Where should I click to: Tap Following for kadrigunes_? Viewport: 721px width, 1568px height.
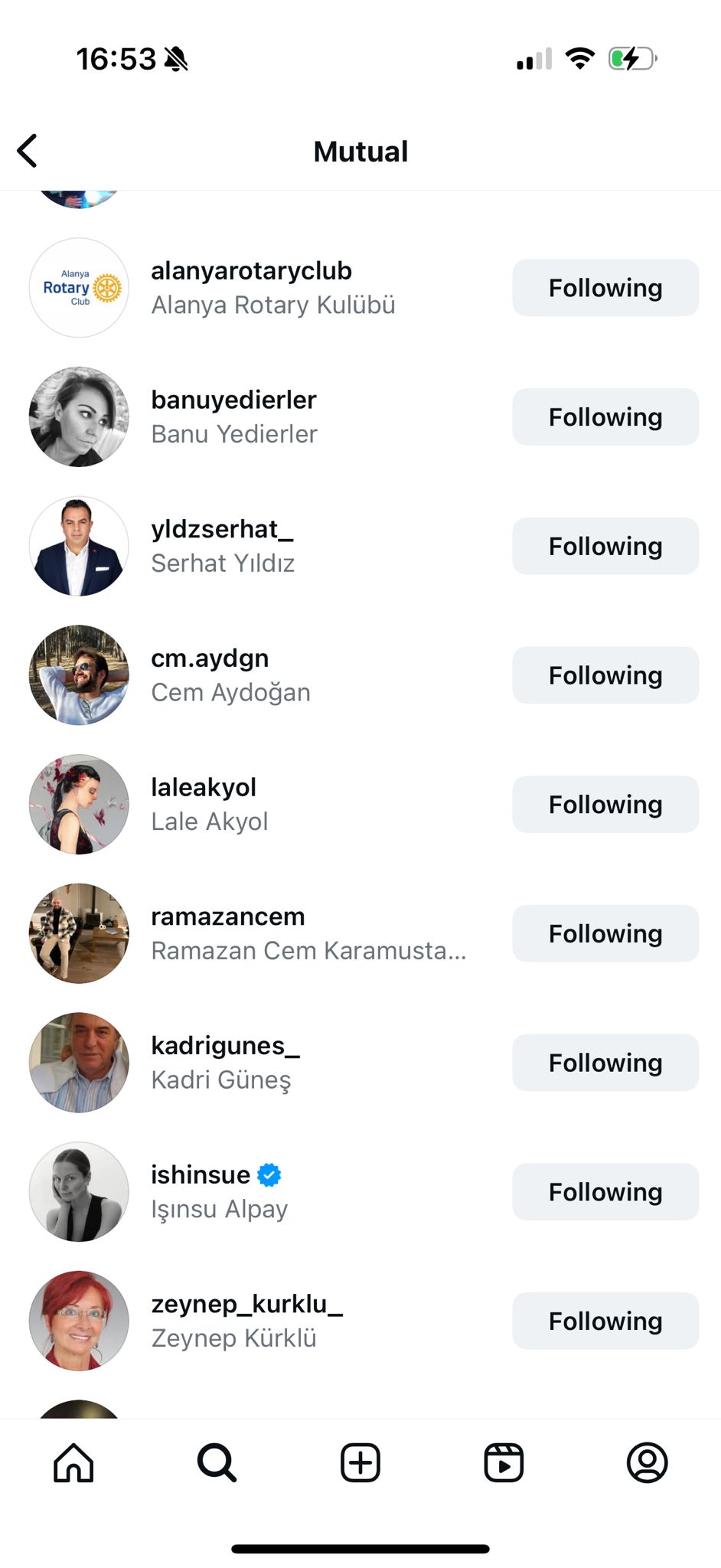605,1063
